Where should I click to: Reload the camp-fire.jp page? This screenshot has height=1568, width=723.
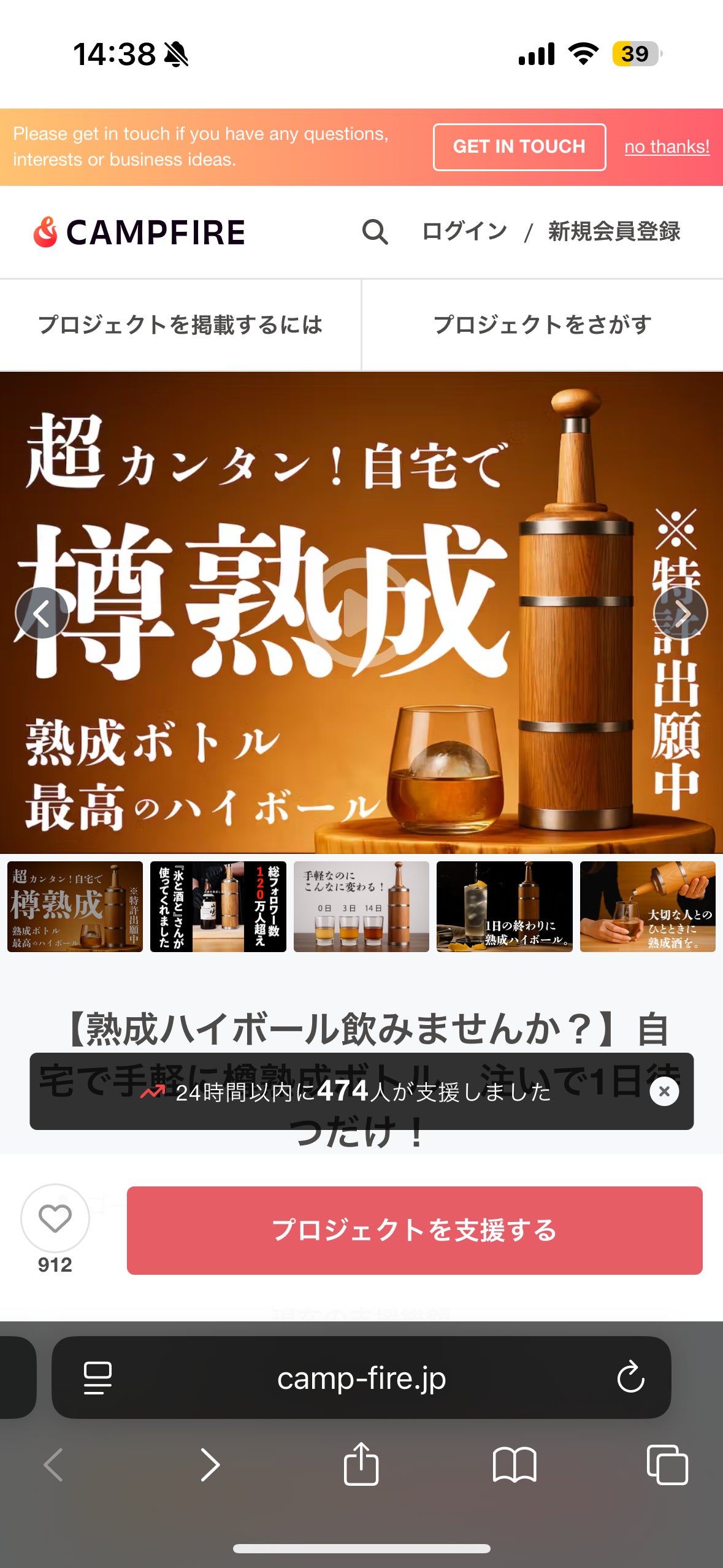630,1377
